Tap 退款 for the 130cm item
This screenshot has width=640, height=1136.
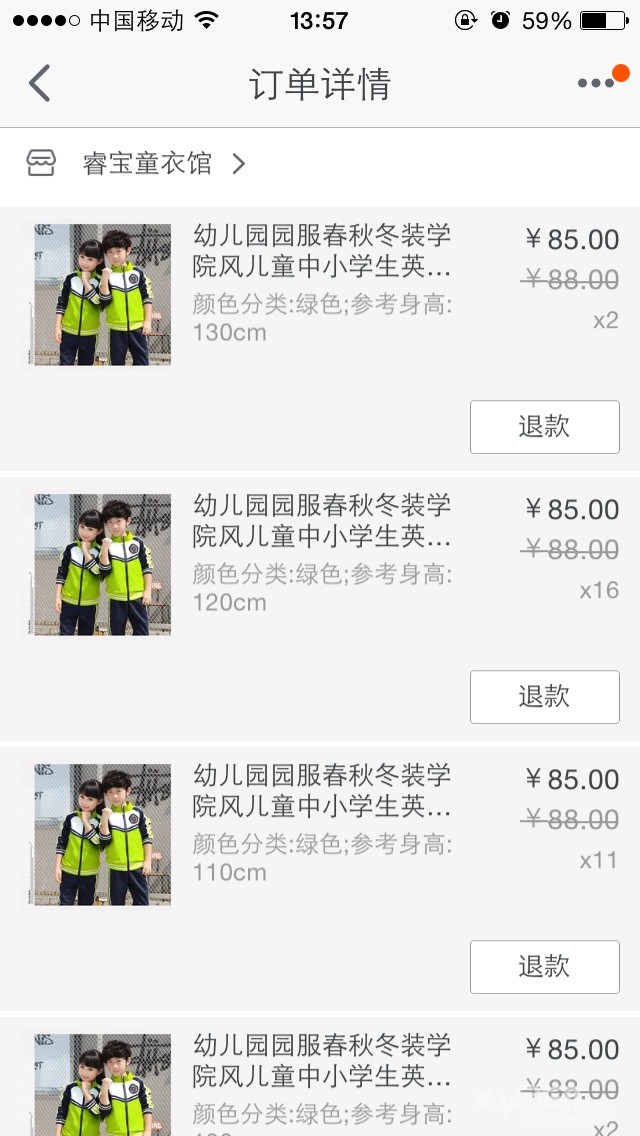pos(544,427)
